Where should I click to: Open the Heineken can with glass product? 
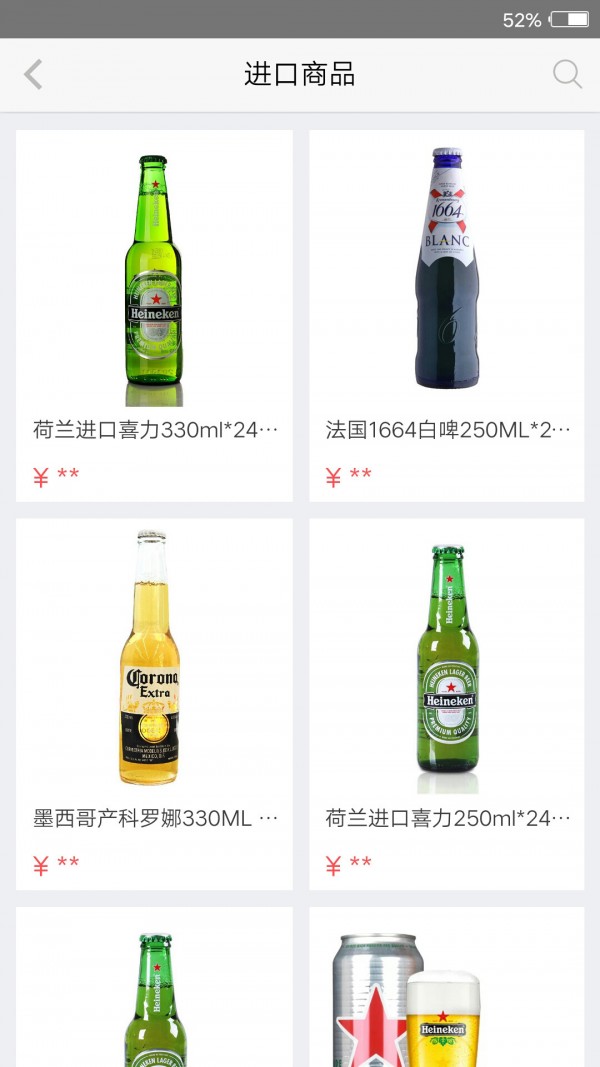447,990
